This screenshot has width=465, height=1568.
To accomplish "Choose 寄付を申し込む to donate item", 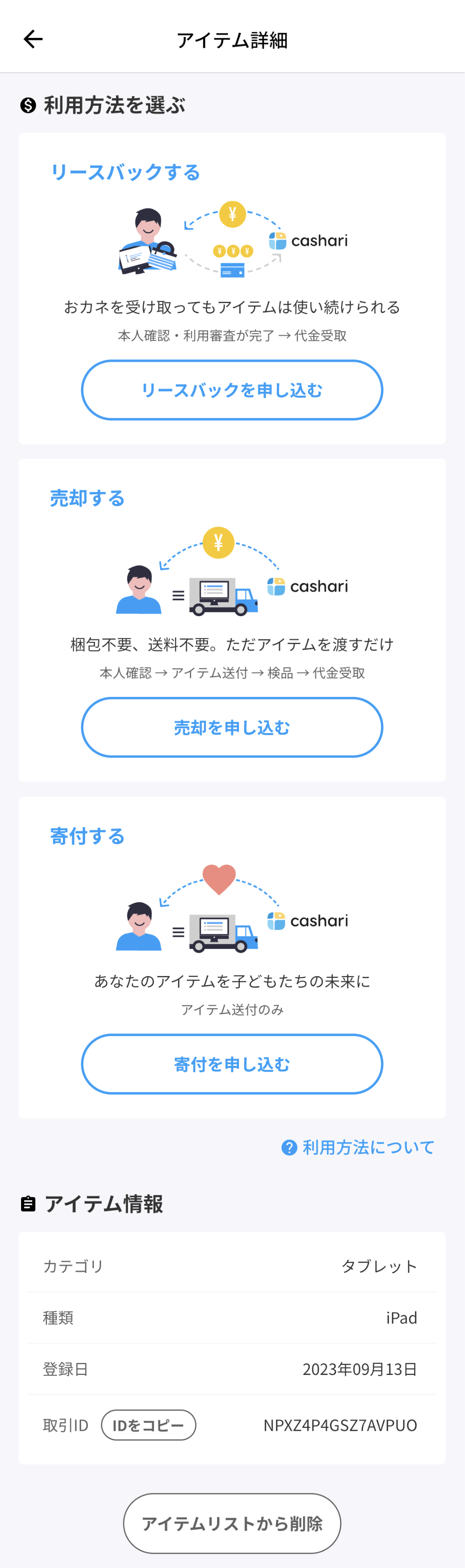I will [232, 1064].
